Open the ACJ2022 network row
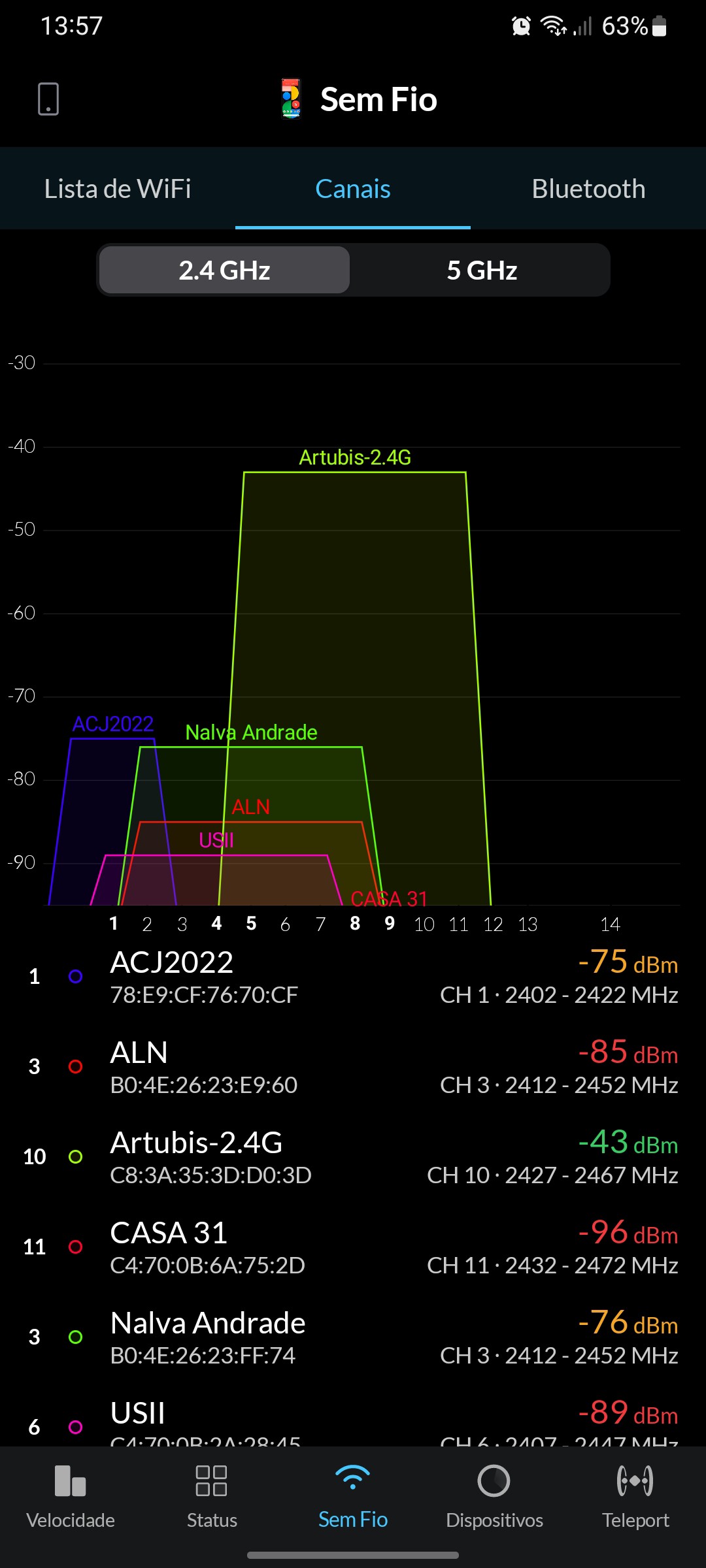Screen dimensions: 706x1568 tap(353, 977)
